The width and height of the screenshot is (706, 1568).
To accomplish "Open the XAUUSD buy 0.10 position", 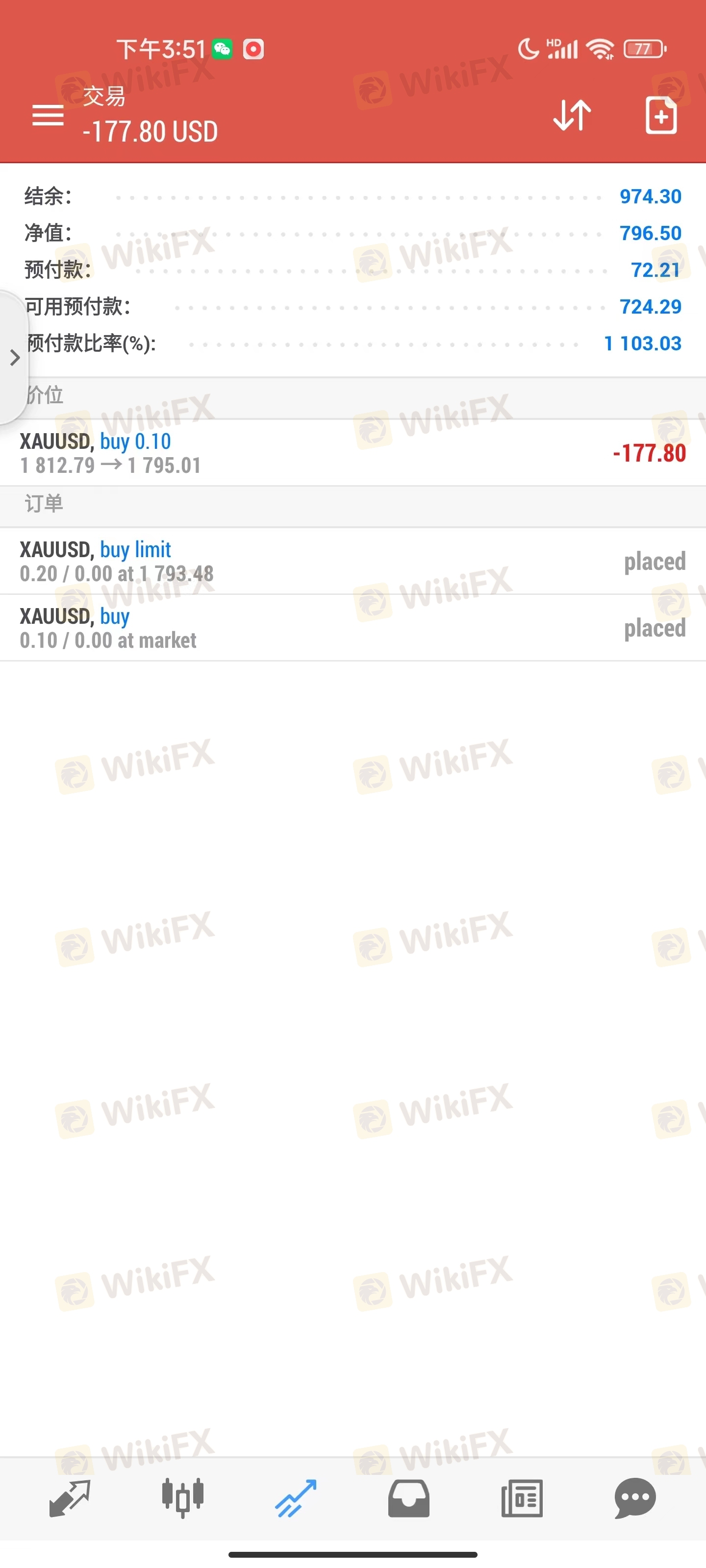I will (x=353, y=452).
